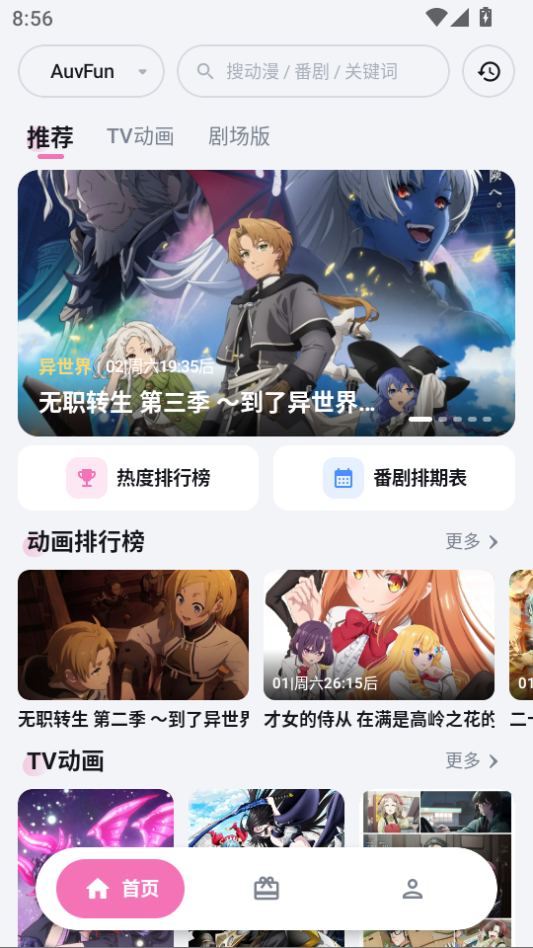The image size is (533, 948).
Task: Open the profile tab in bottom navigation
Action: [412, 889]
